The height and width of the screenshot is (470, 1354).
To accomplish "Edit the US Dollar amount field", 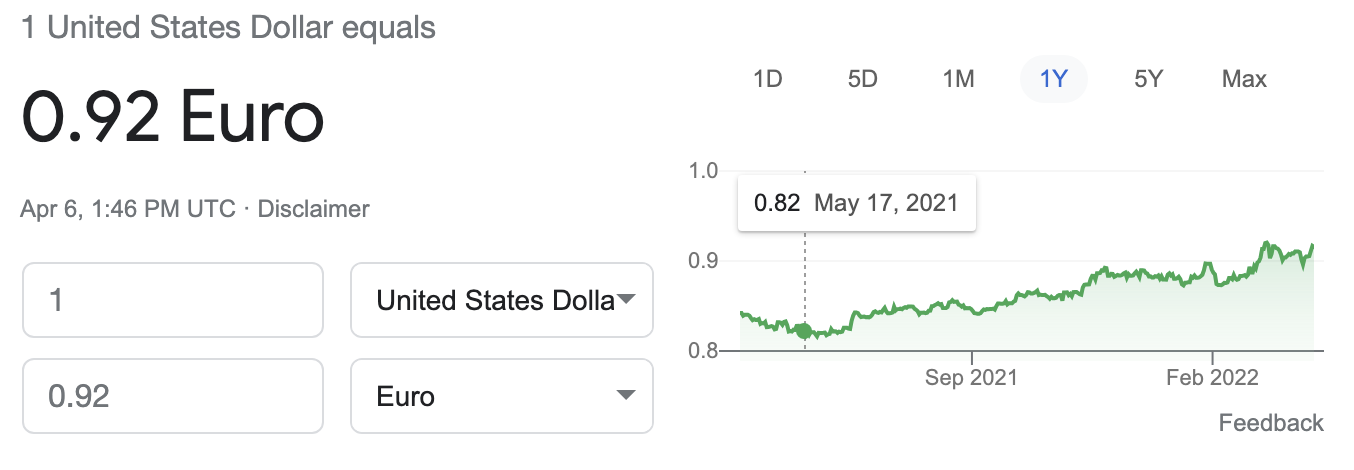I will click(173, 300).
